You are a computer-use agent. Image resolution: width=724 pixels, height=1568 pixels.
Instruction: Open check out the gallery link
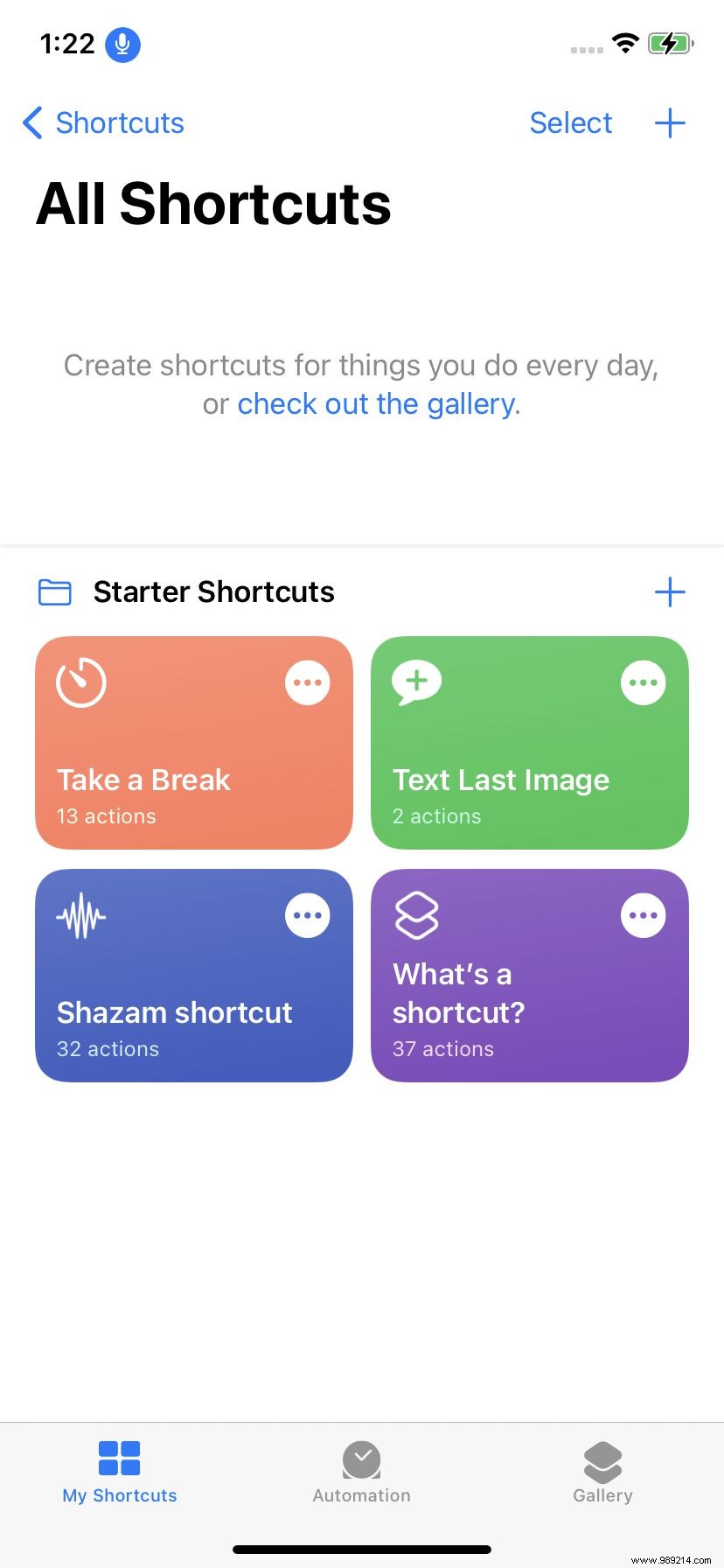coord(376,403)
